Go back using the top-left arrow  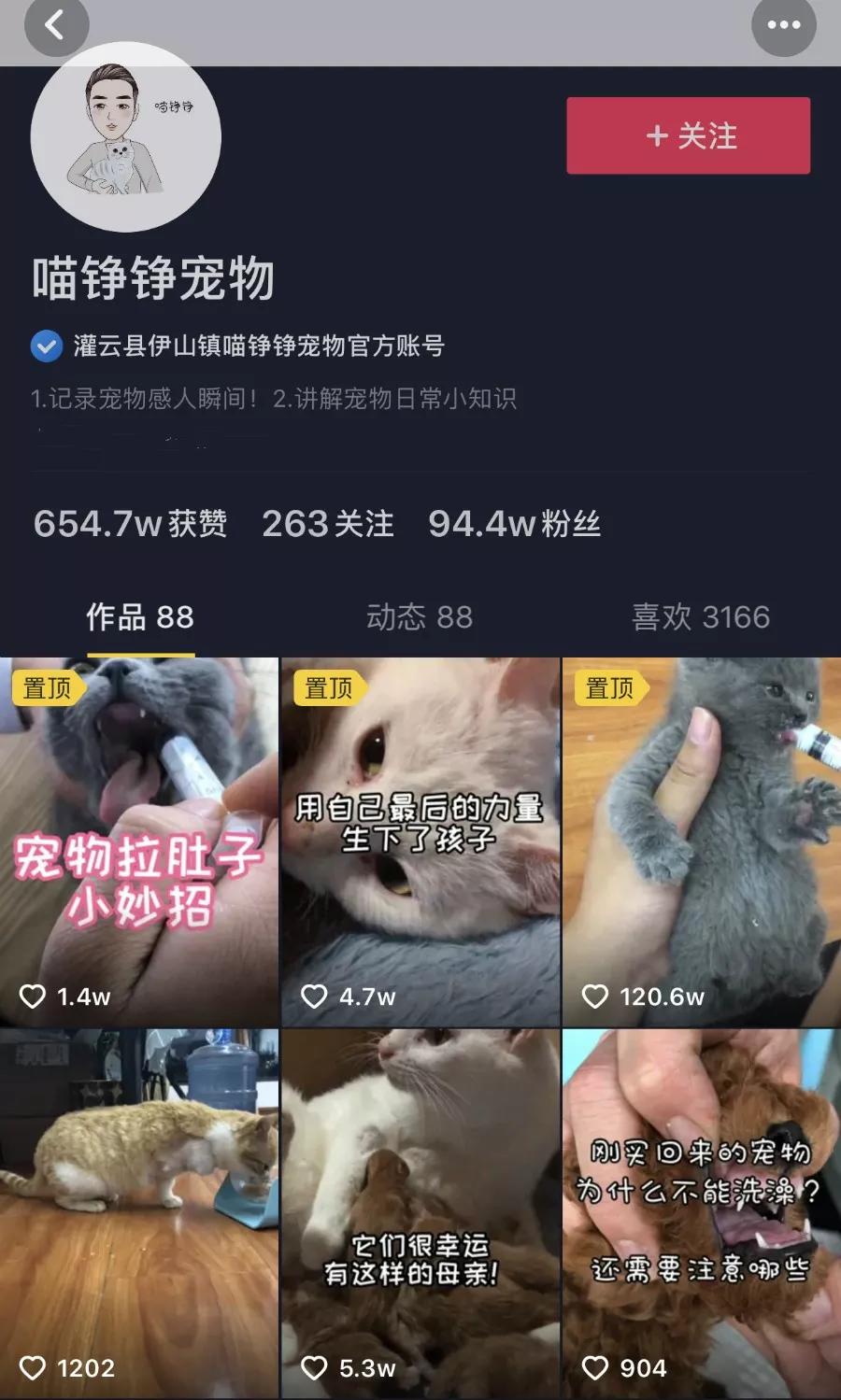(x=55, y=25)
